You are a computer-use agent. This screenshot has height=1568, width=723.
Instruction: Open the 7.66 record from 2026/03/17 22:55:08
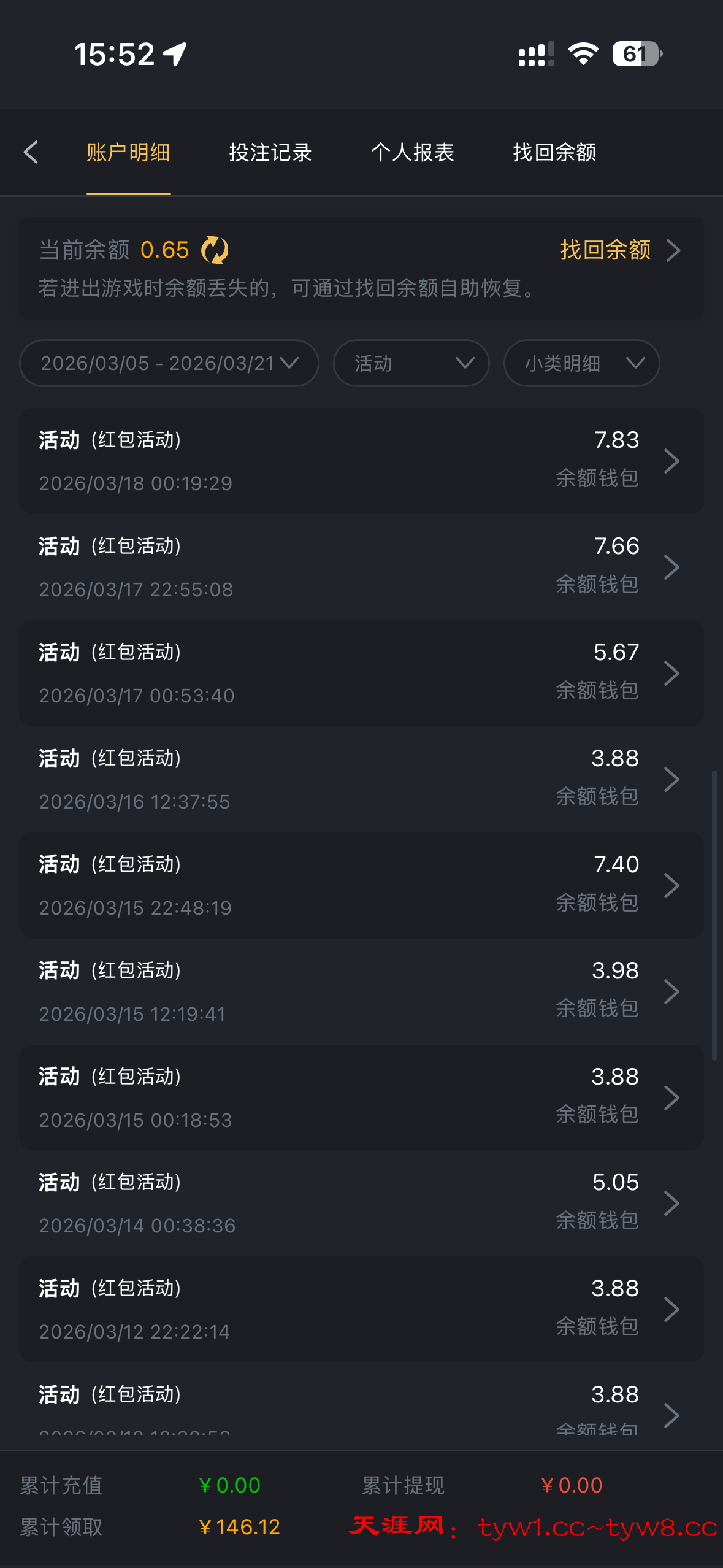(361, 567)
